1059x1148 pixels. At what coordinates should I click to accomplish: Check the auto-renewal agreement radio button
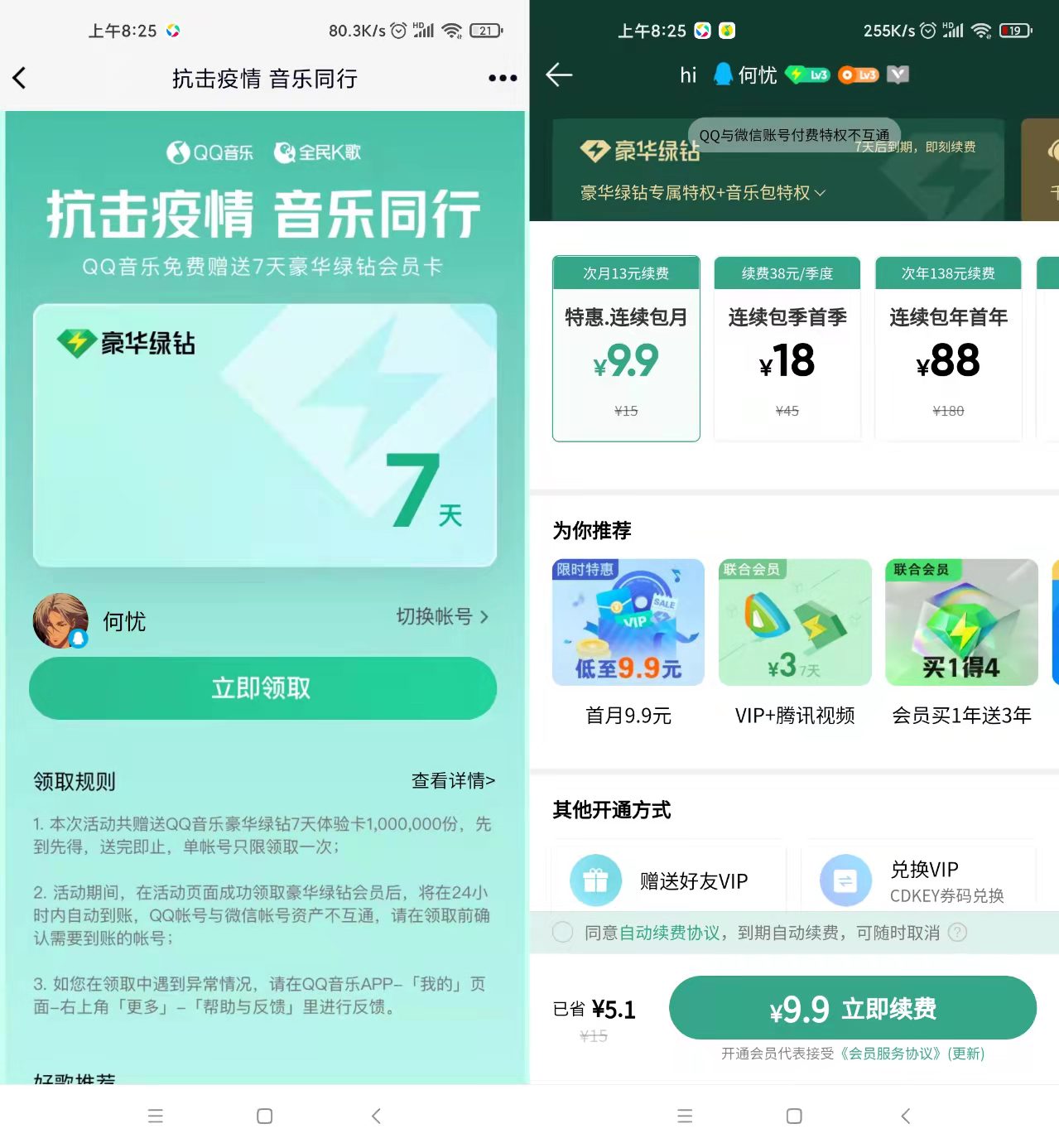pos(562,933)
